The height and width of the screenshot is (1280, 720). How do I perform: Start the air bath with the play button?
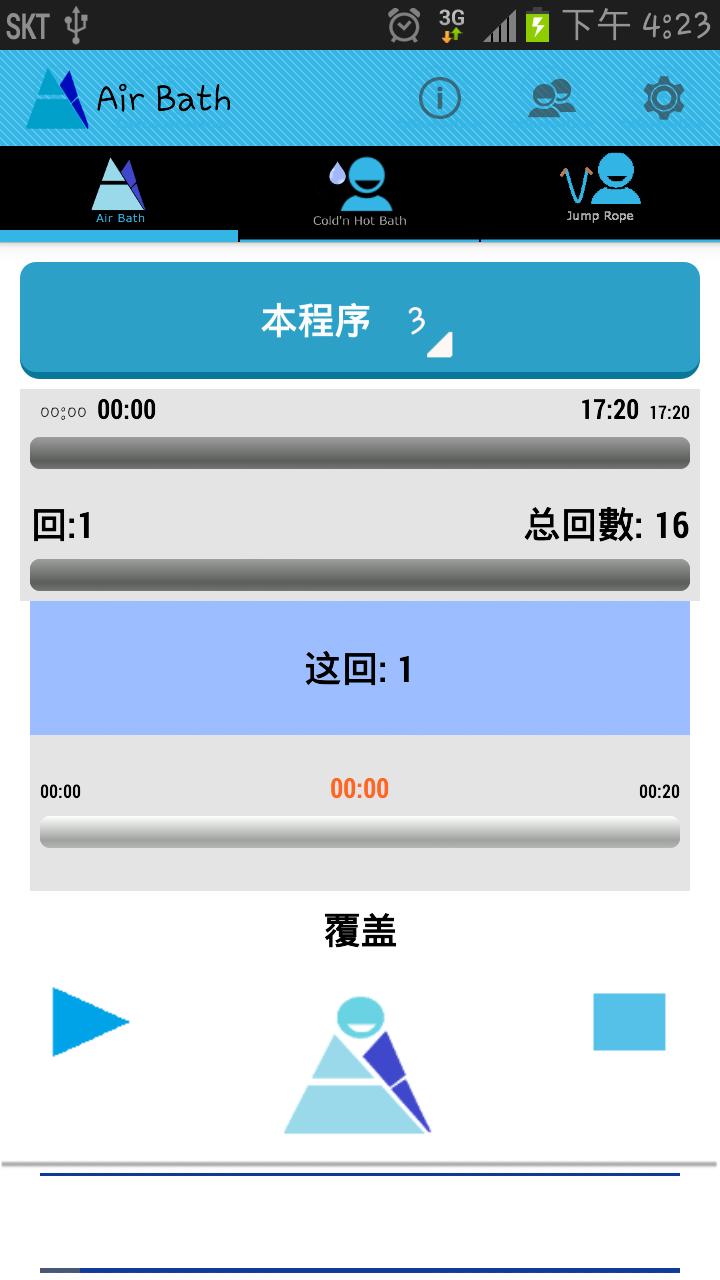90,1021
